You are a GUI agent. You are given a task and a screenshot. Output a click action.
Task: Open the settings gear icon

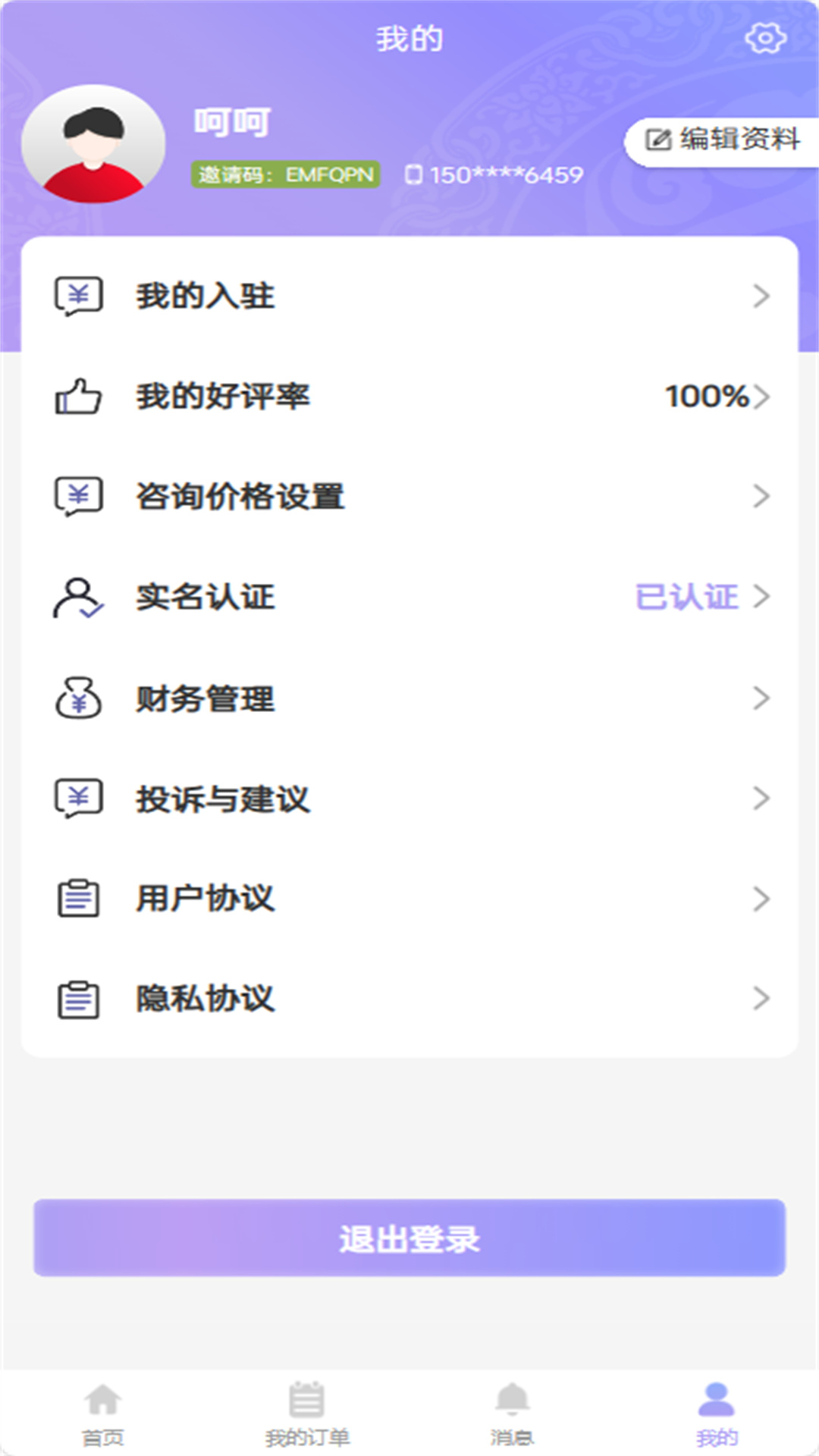pos(765,38)
